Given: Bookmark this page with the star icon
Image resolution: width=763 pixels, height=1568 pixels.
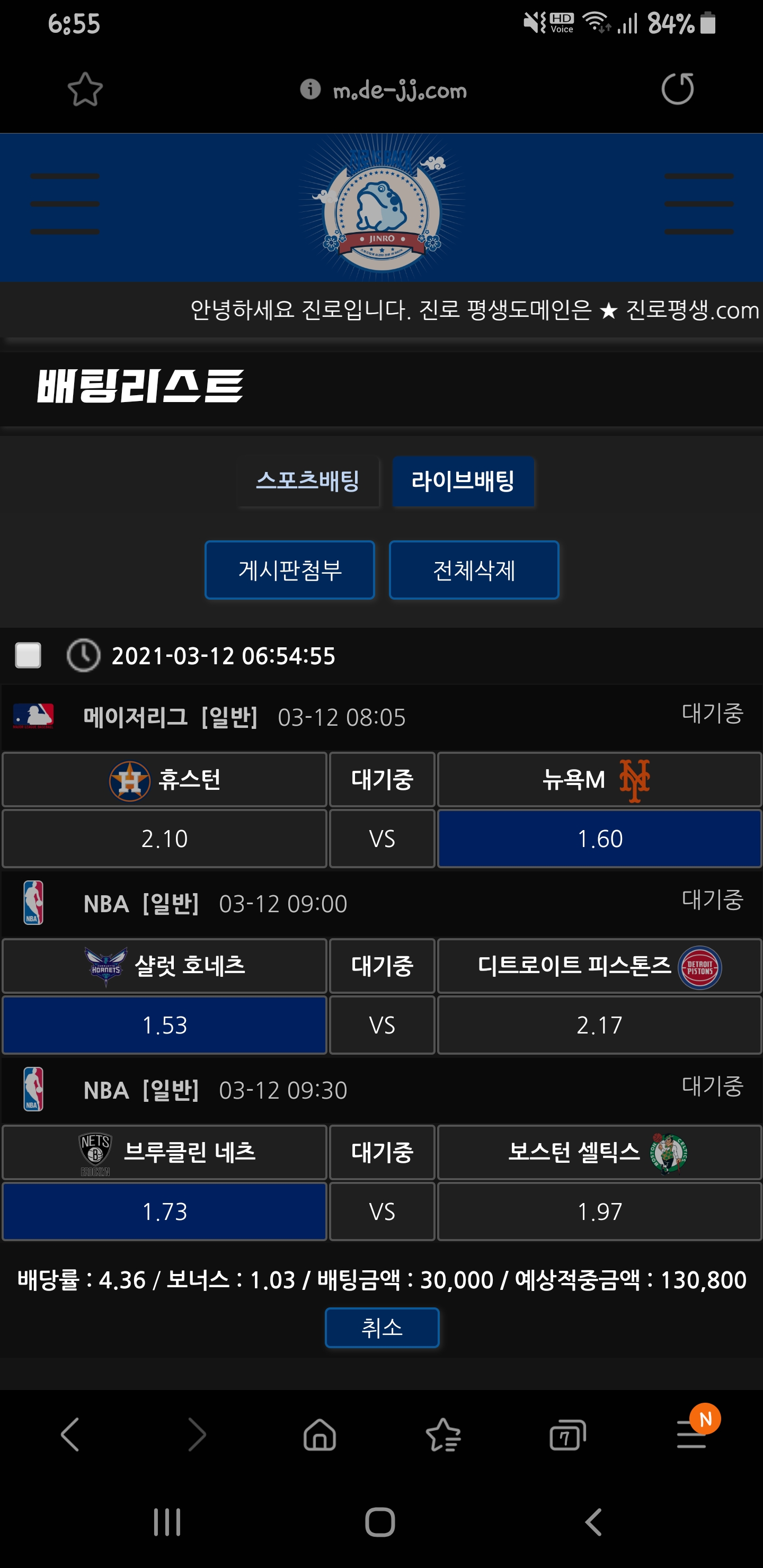Looking at the screenshot, I should click(85, 90).
